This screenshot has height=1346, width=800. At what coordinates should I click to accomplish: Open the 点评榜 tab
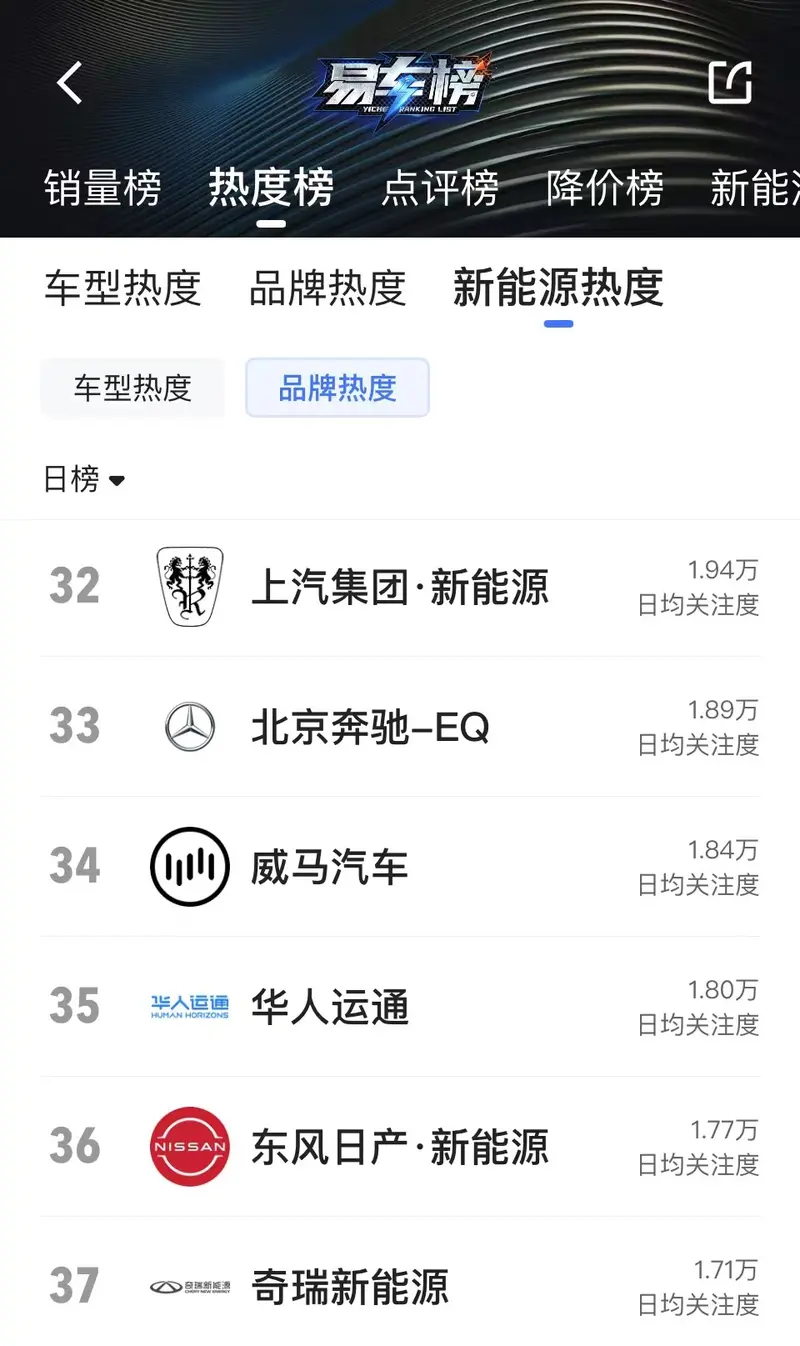440,188
